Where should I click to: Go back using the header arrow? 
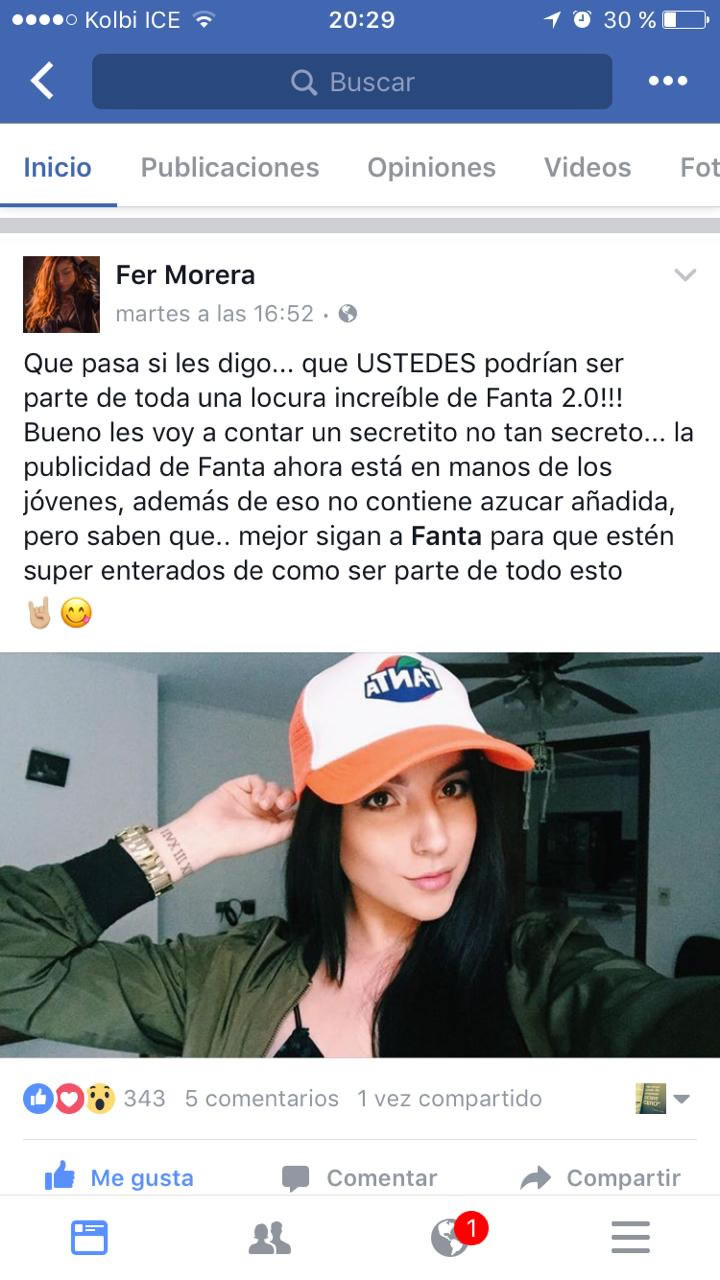tap(42, 81)
